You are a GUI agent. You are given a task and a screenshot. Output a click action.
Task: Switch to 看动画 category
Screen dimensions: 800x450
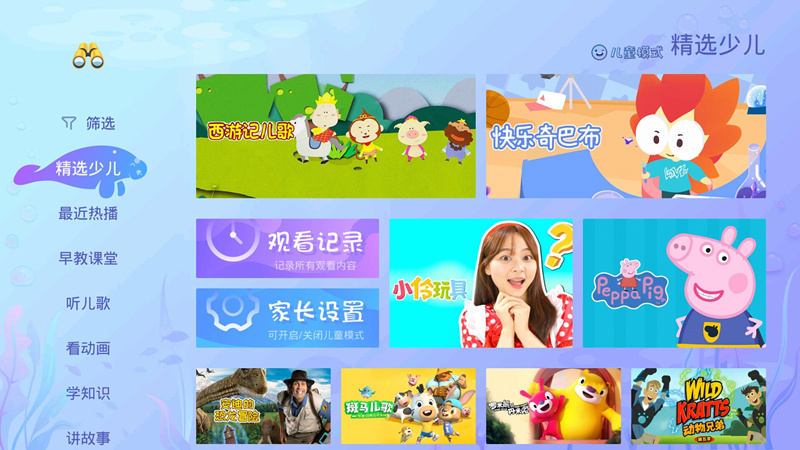(x=88, y=348)
